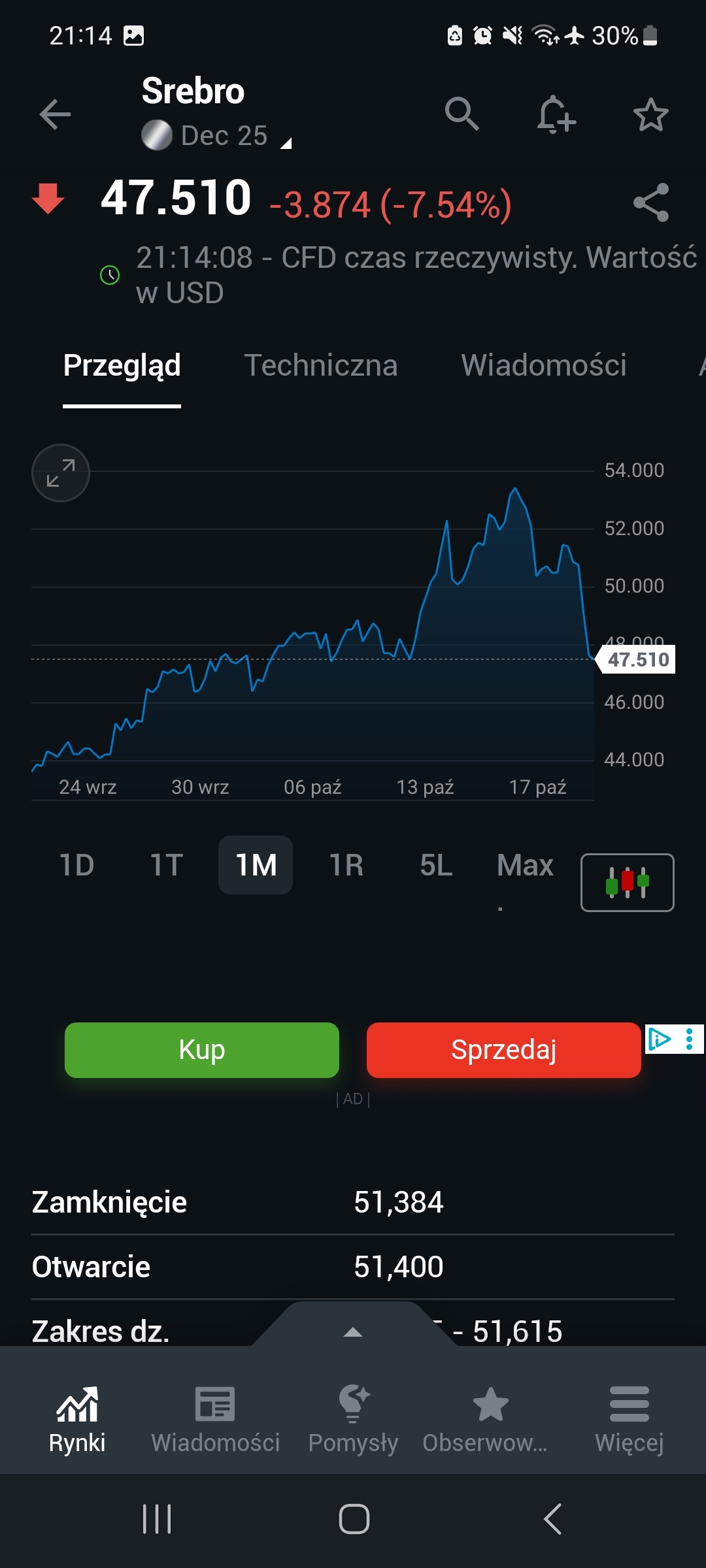The width and height of the screenshot is (706, 1568).
Task: Expand the bottom panel arrow
Action: click(x=353, y=1331)
